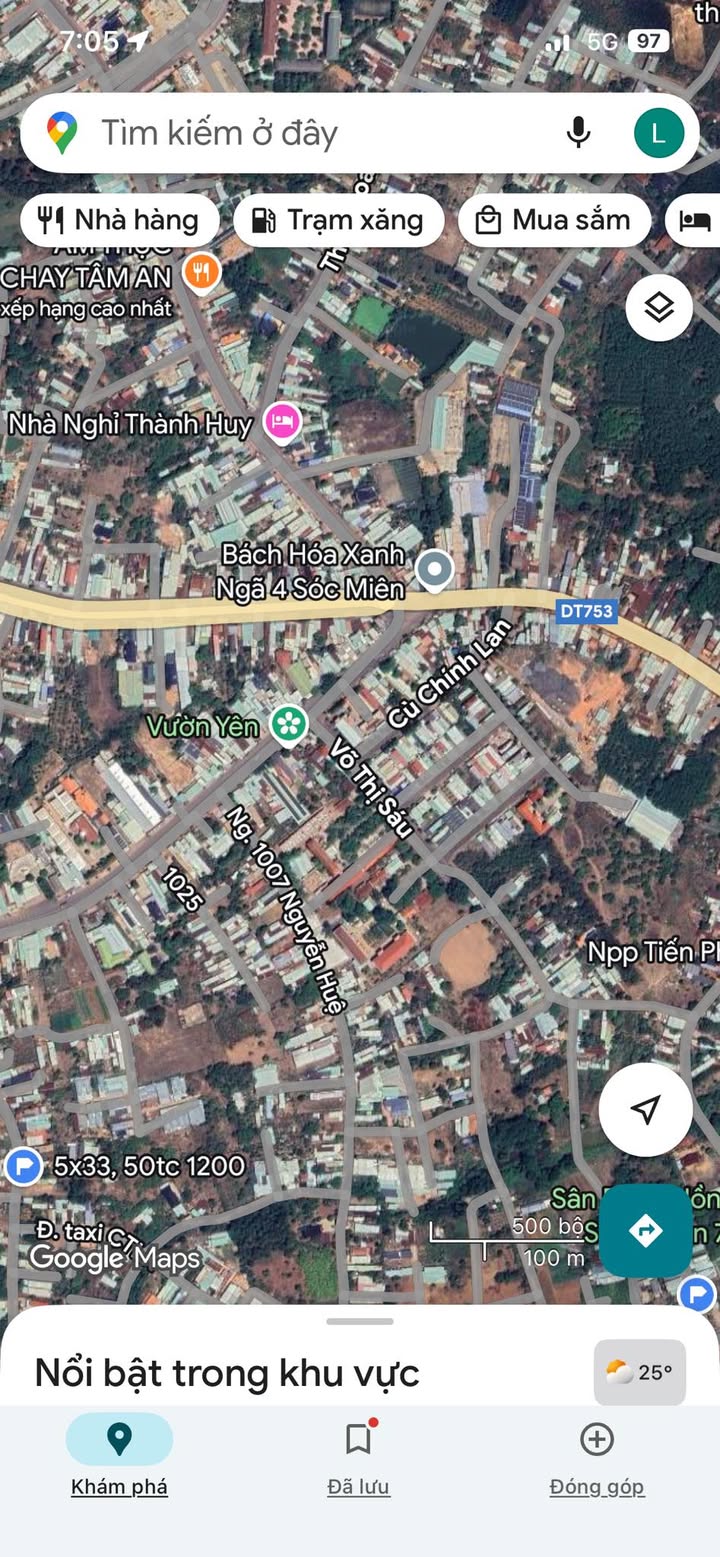Tap the search field "Tìm kiếm ở đây"
Image resolution: width=720 pixels, height=1557 pixels.
point(300,133)
